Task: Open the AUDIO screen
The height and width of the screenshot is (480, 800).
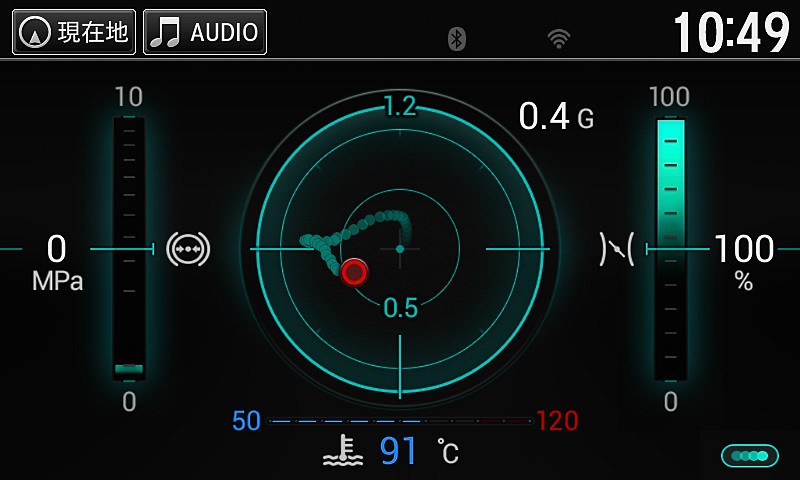Action: click(x=205, y=33)
